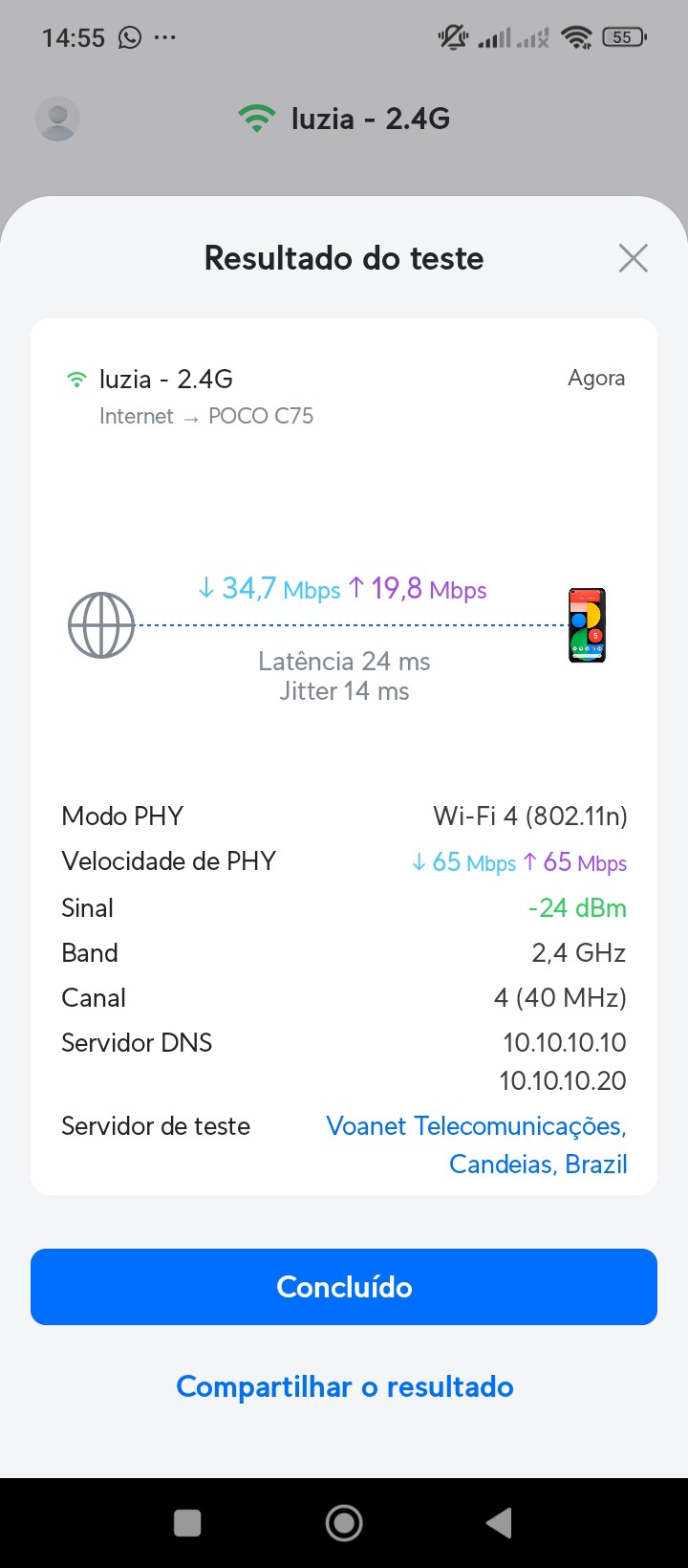This screenshot has height=1568, width=688.
Task: Tap the Concluído button
Action: point(344,1287)
